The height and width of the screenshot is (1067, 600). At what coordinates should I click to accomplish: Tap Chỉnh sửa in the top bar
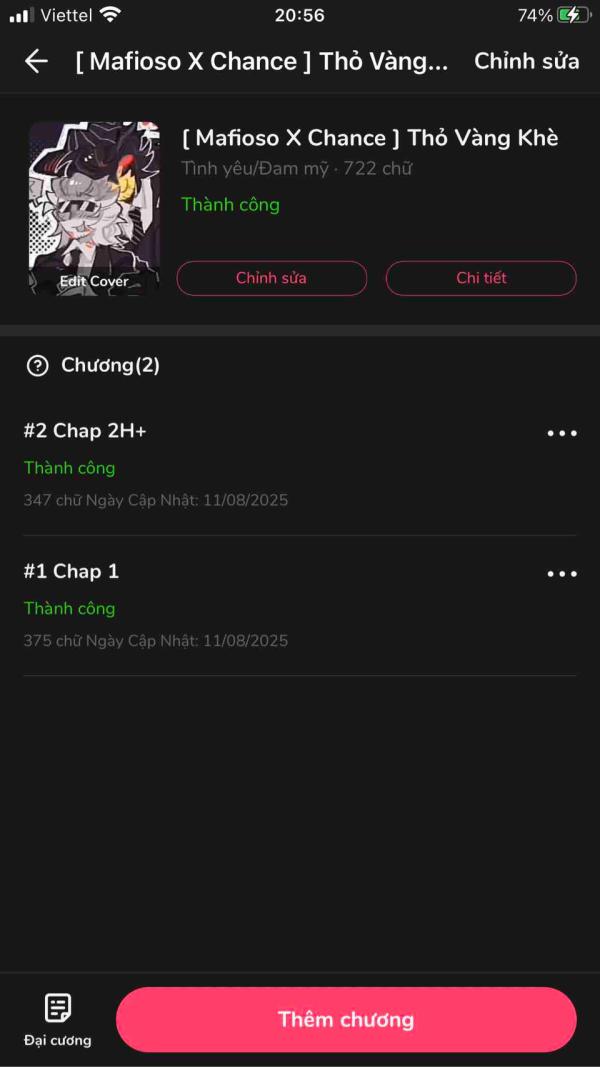[526, 61]
